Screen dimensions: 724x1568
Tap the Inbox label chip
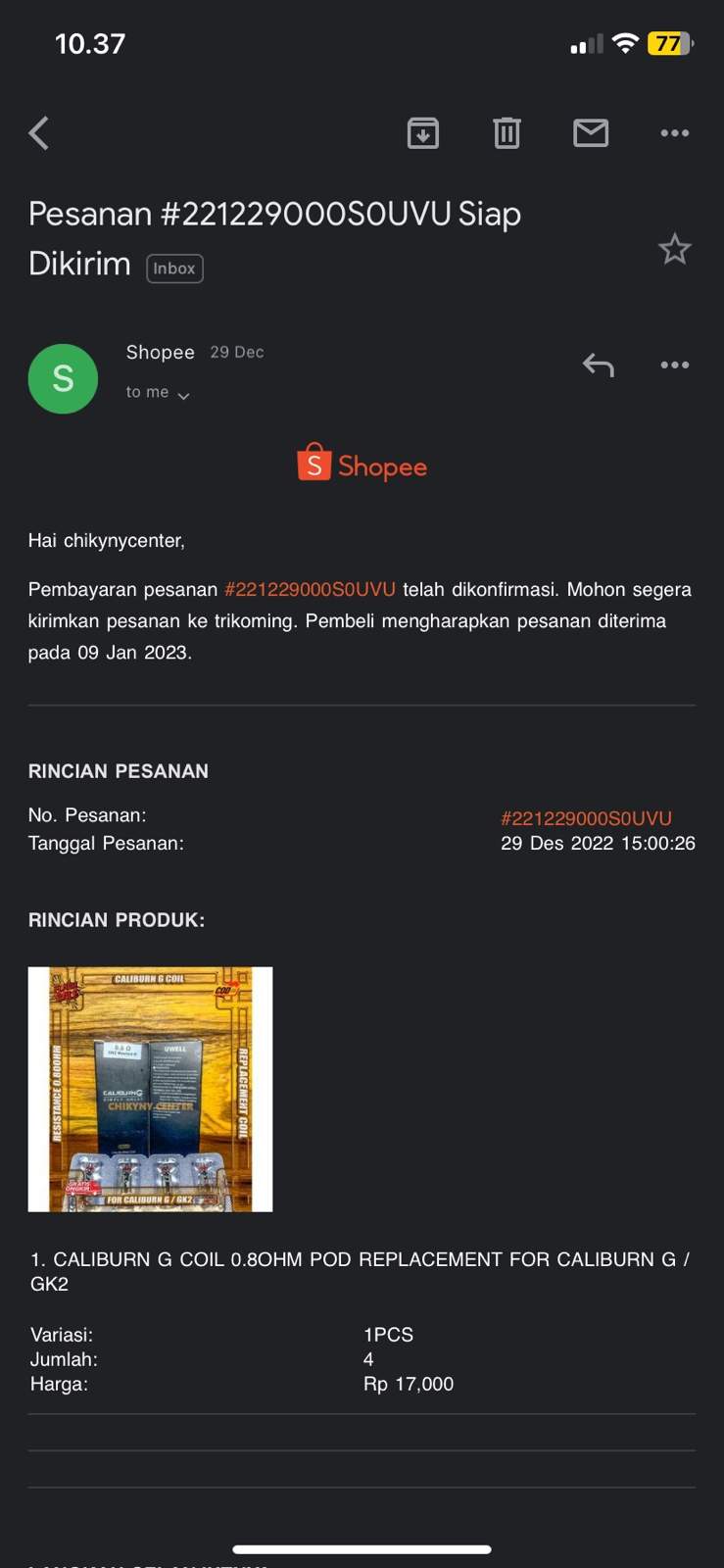(x=174, y=269)
